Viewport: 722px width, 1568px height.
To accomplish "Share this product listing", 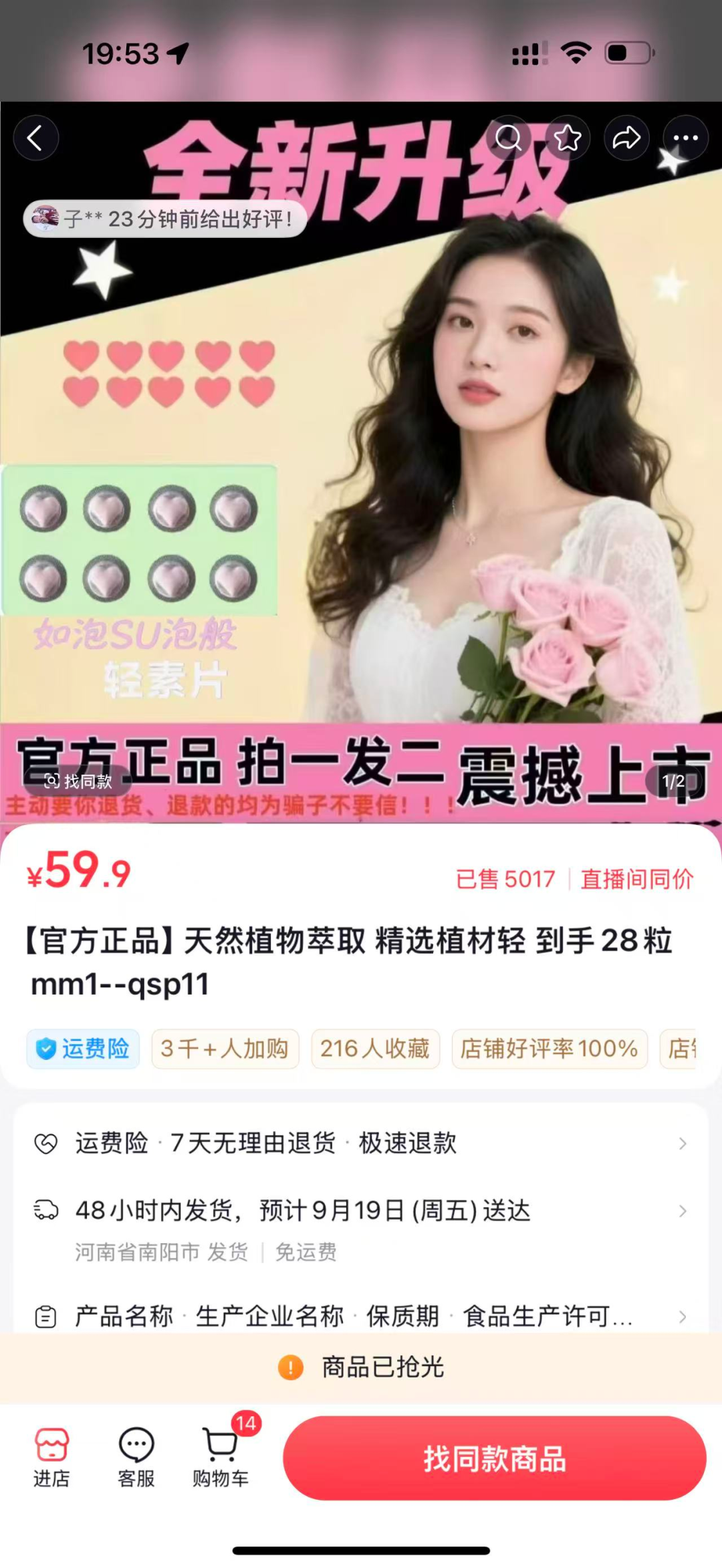I will pyautogui.click(x=626, y=138).
